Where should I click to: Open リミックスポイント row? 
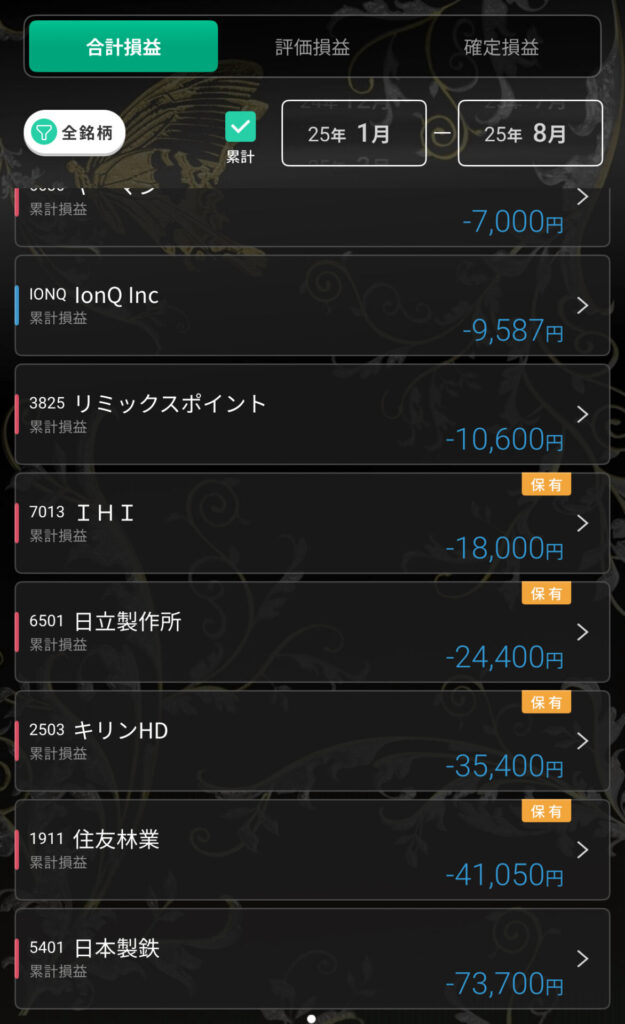click(x=312, y=414)
